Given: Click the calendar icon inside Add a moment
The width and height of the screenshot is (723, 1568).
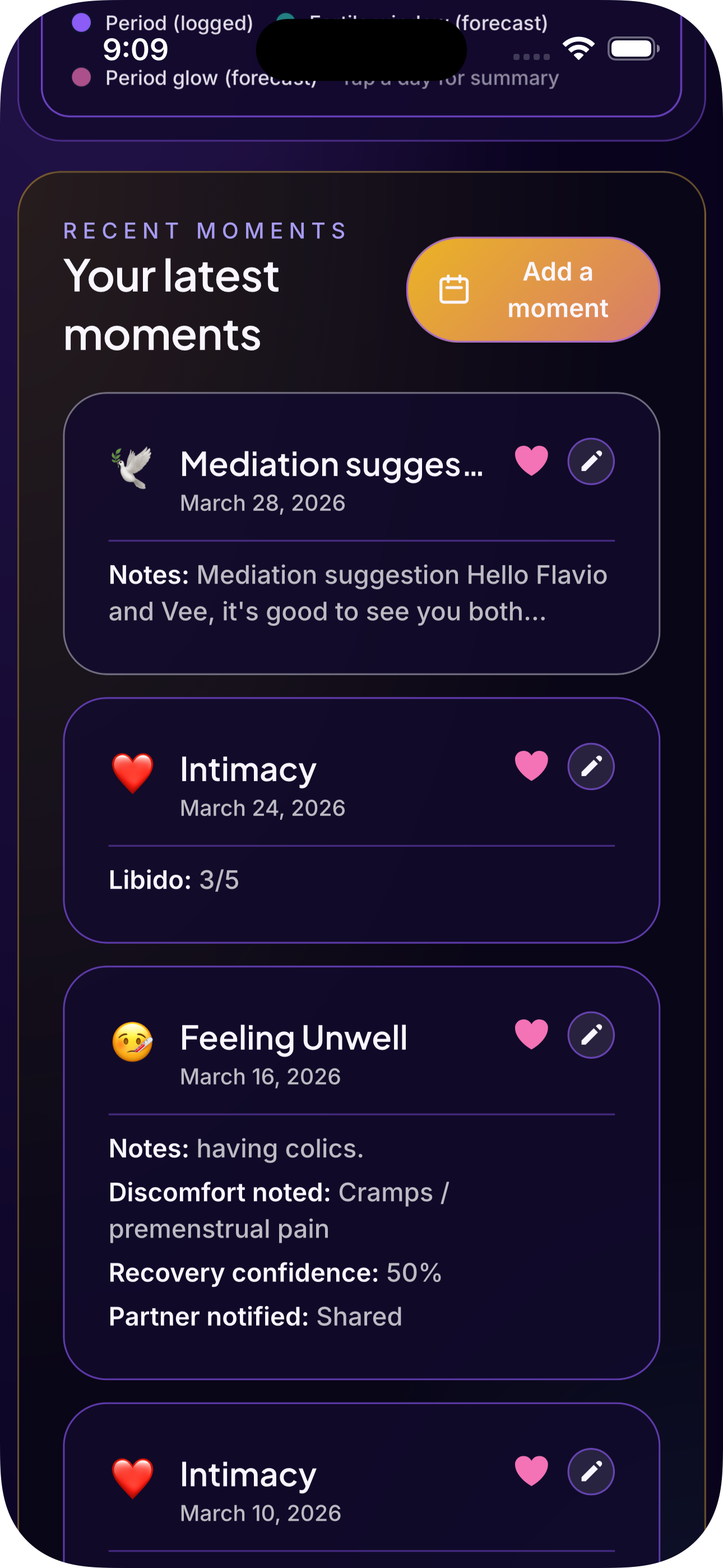Looking at the screenshot, I should point(454,289).
